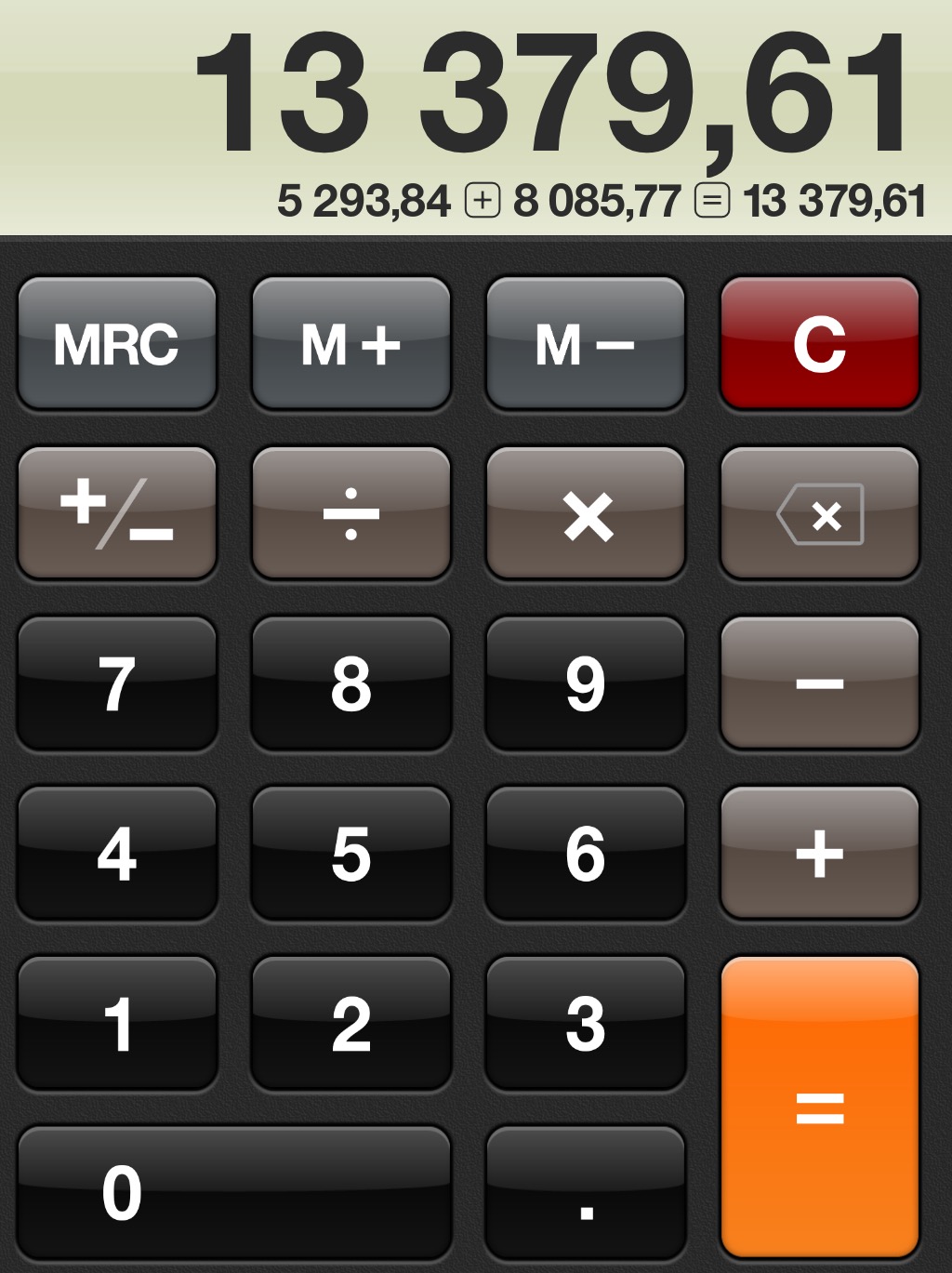Enter the digit 1
This screenshot has width=952, height=1273.
[117, 1023]
